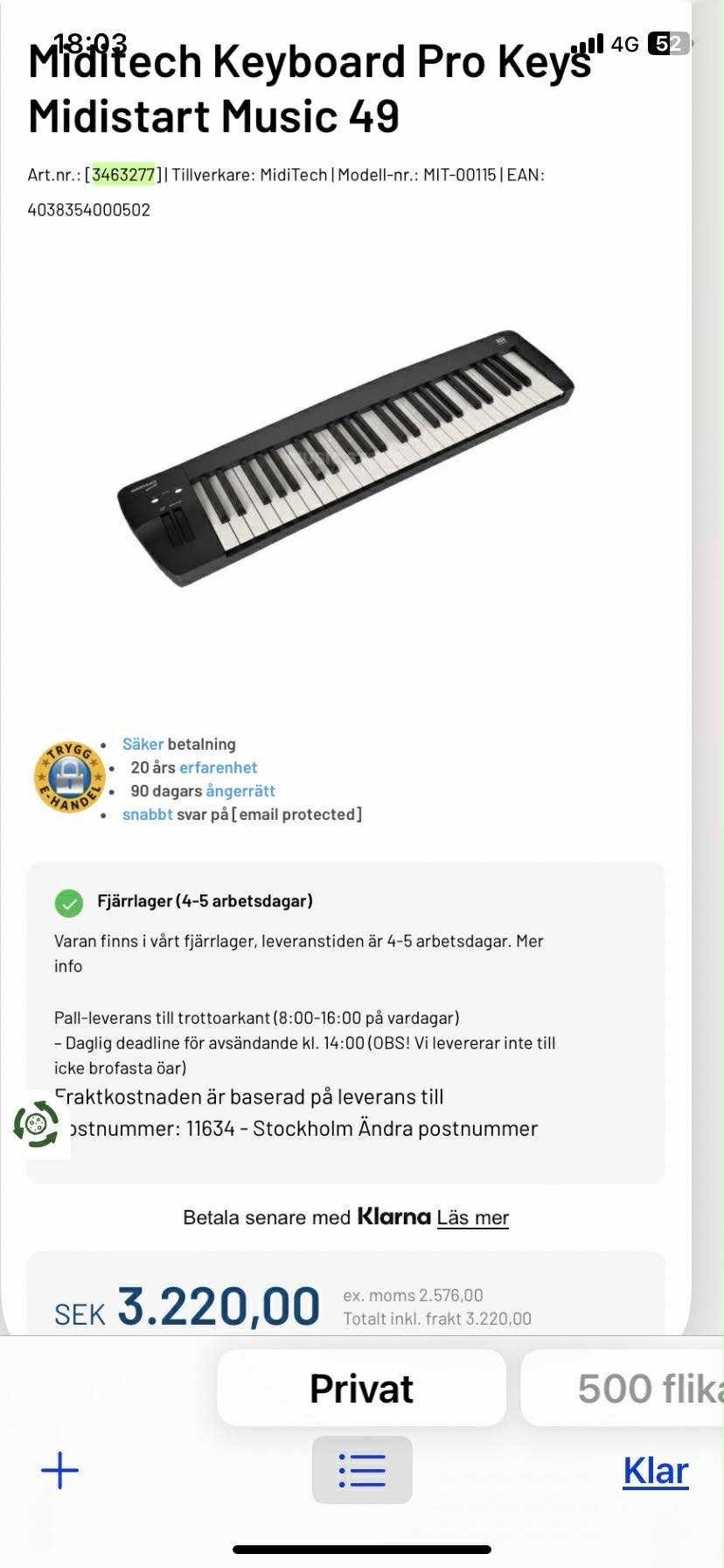Tap the highlighted article number 3463277
Viewport: 724px width, 1568px height.
point(122,173)
